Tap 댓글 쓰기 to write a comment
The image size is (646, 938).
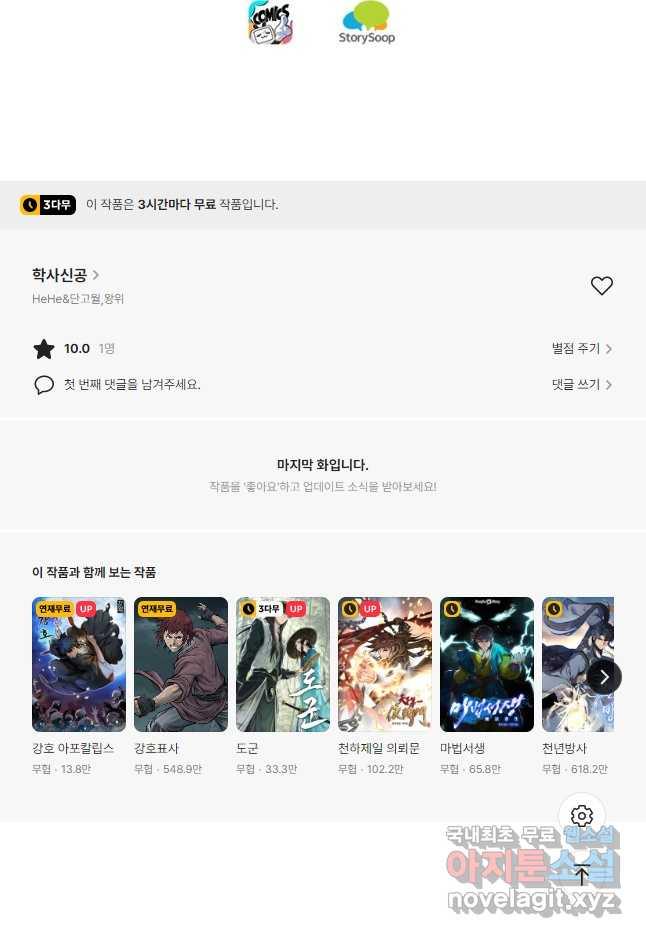(x=581, y=384)
